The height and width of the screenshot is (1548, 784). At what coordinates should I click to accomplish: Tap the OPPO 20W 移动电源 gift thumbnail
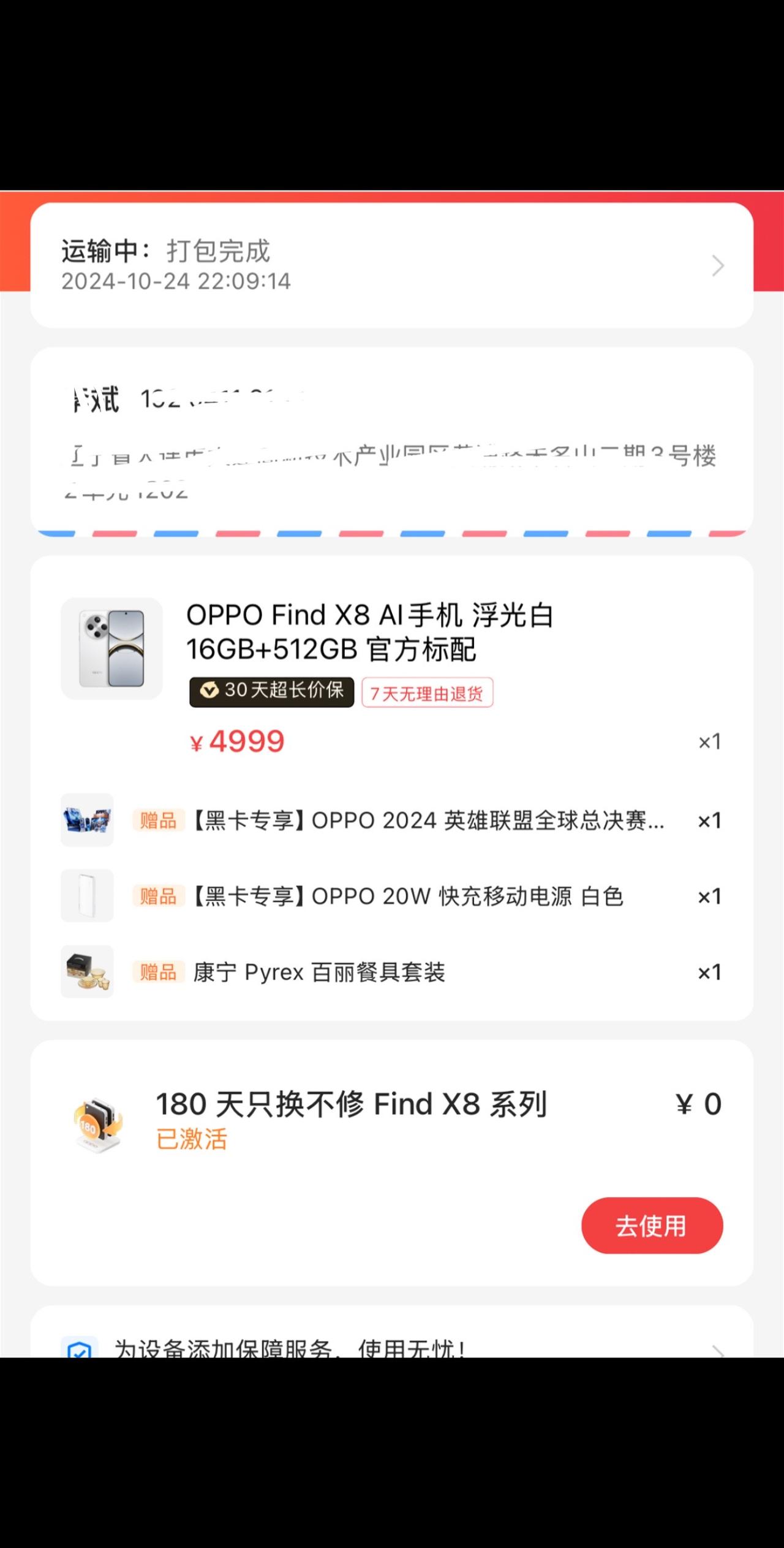click(87, 896)
